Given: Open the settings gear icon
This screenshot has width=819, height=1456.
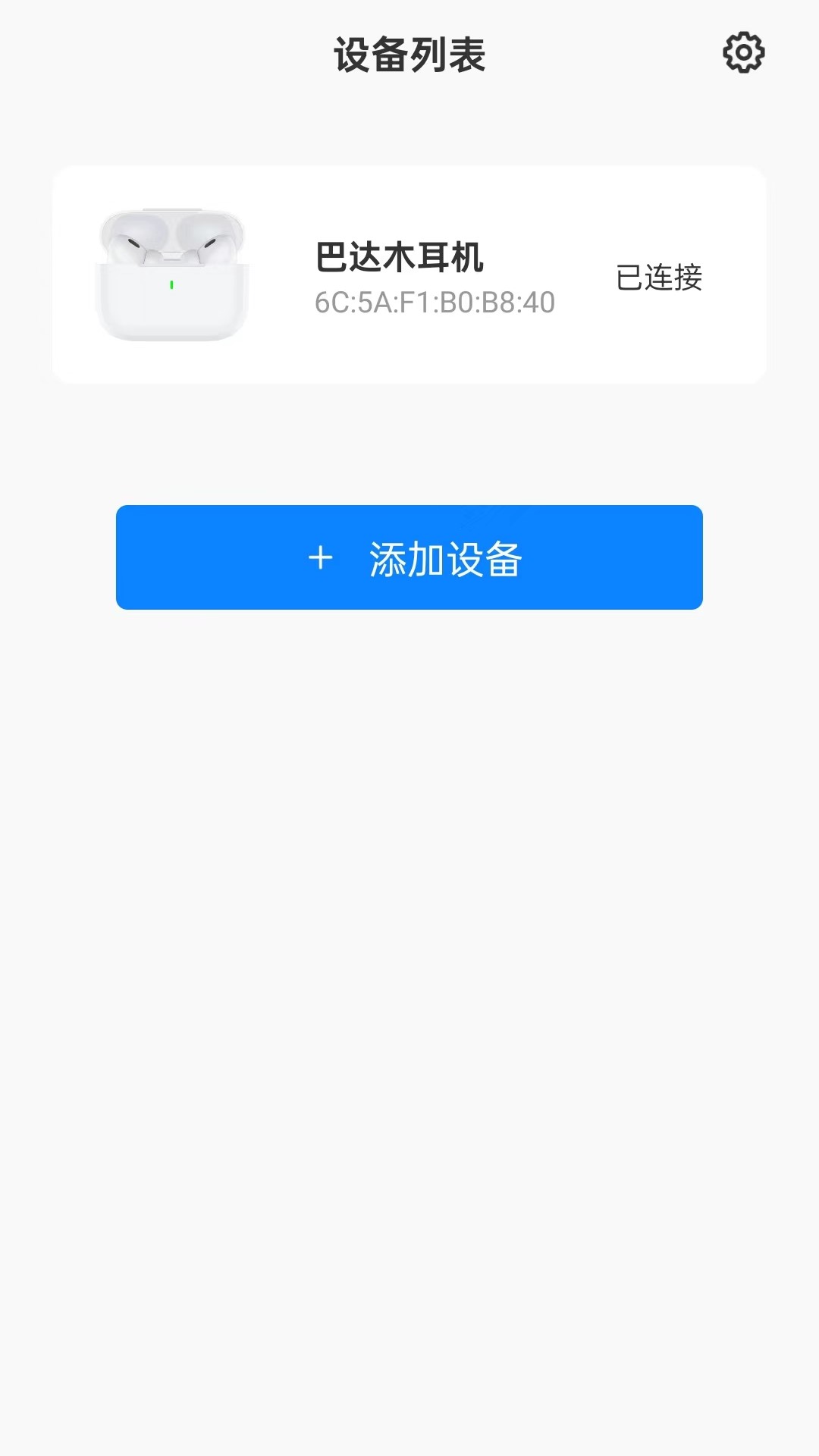Looking at the screenshot, I should [743, 53].
